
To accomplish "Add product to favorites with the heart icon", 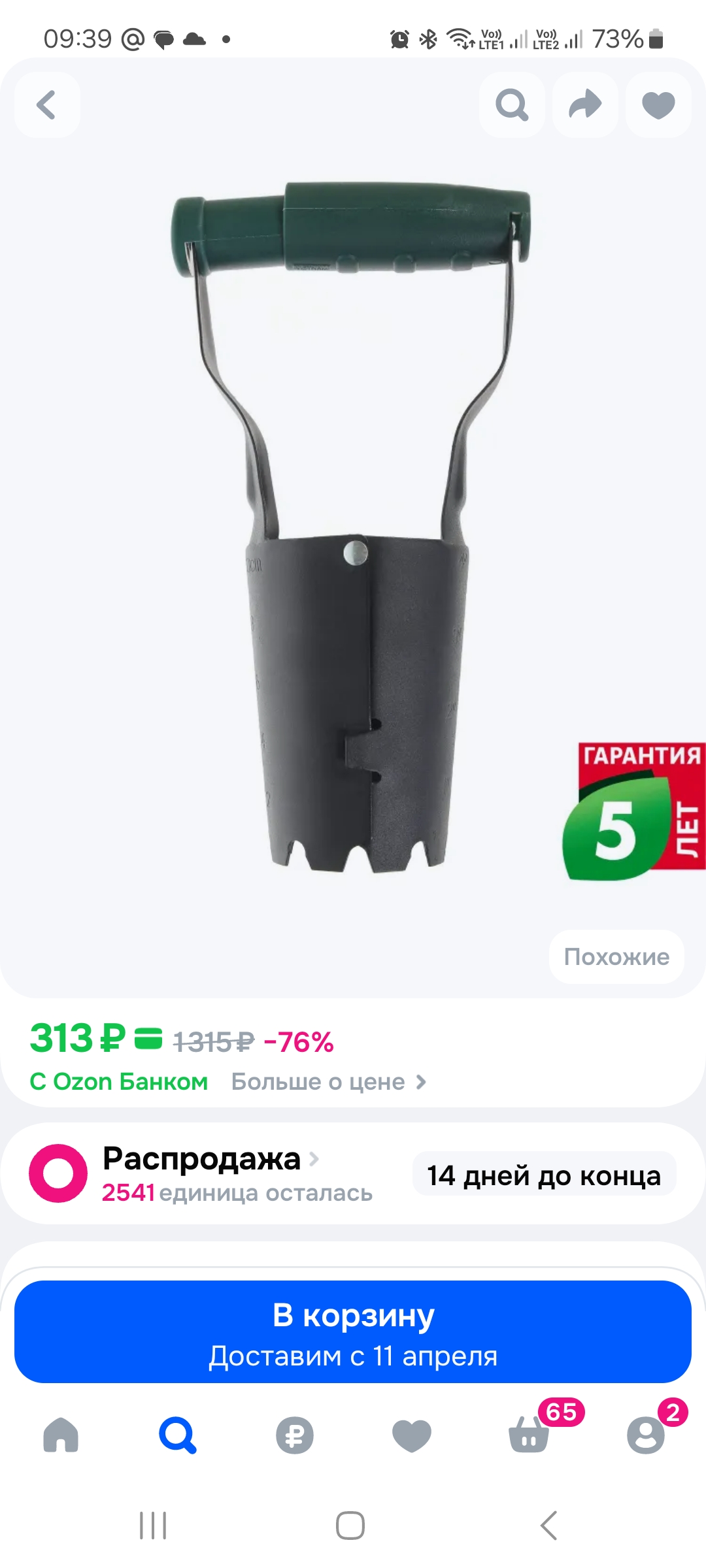I will 658,105.
